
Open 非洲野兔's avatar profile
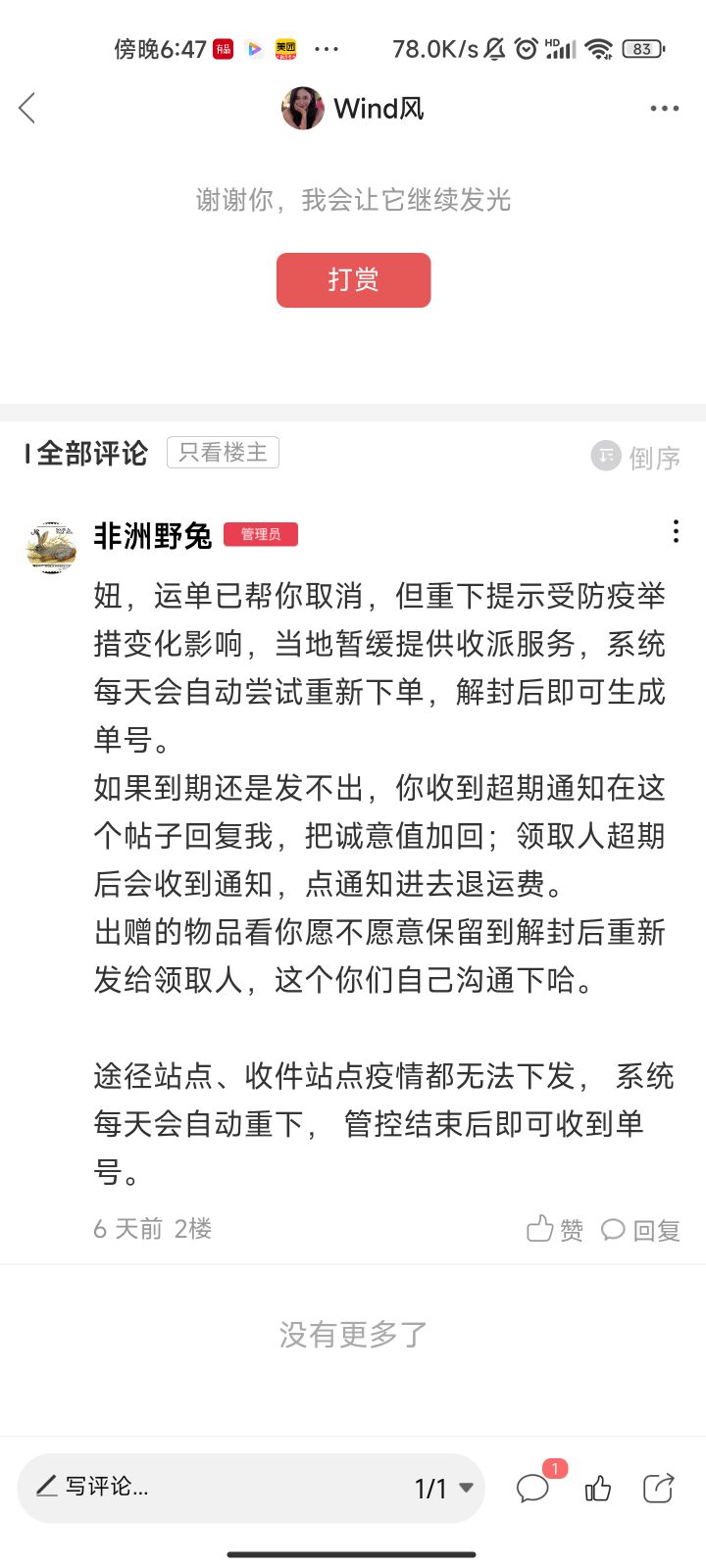51,546
